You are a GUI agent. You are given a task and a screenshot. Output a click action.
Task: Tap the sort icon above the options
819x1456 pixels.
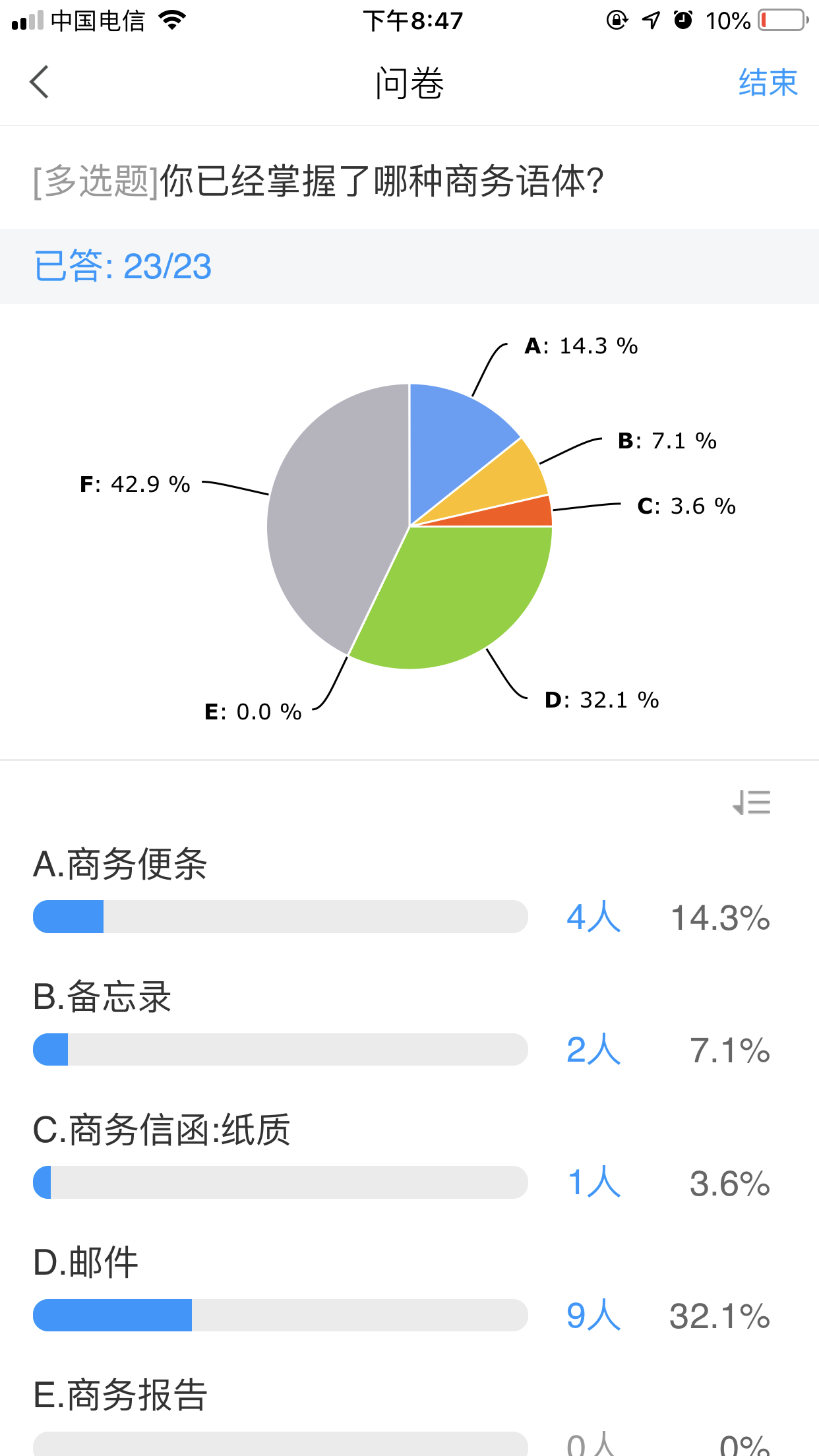click(752, 803)
